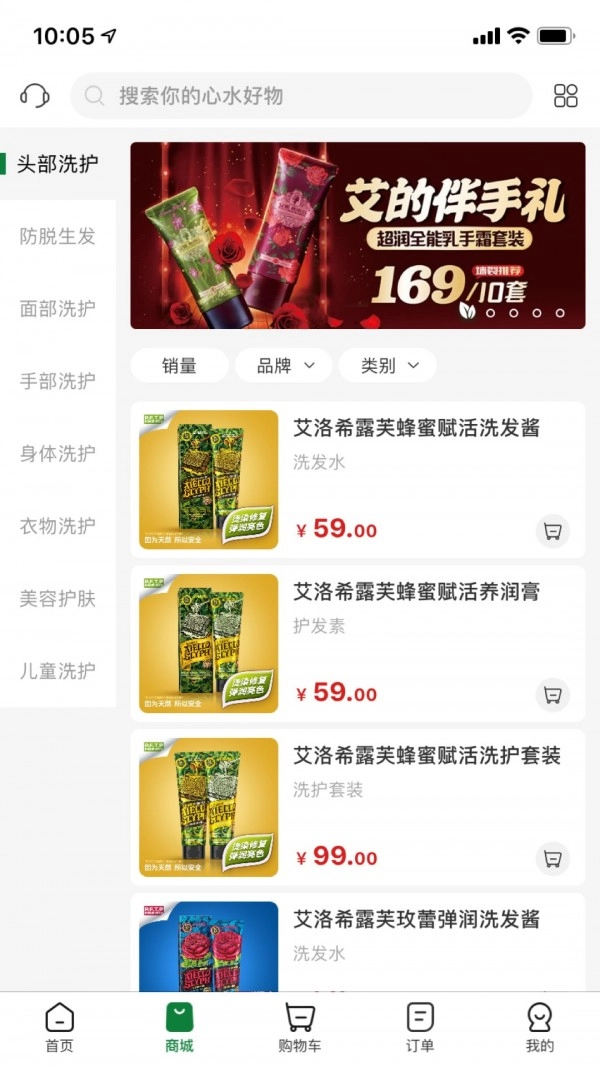600x1067 pixels.
Task: Go to the 首页 tab
Action: [x=59, y=1028]
